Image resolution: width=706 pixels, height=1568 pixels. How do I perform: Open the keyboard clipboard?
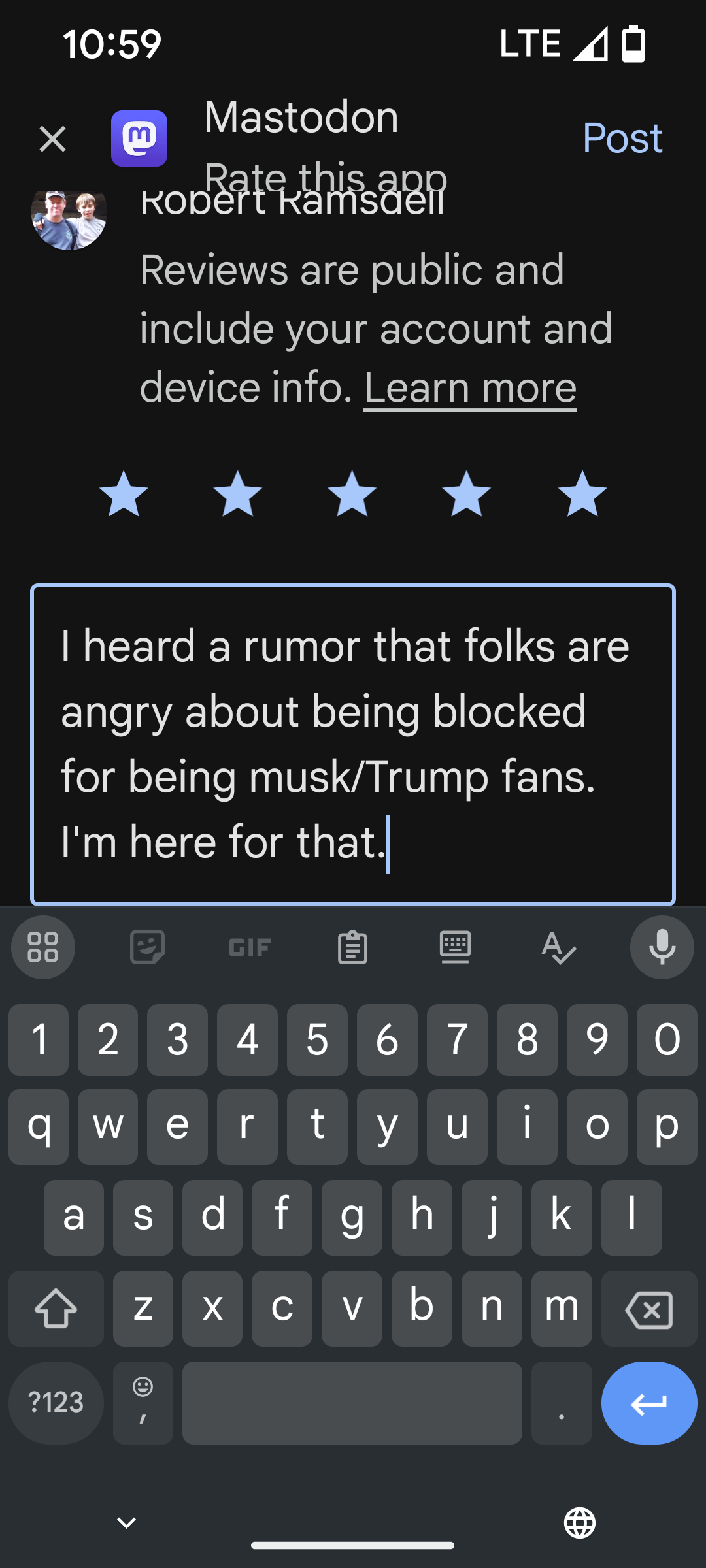tap(352, 947)
